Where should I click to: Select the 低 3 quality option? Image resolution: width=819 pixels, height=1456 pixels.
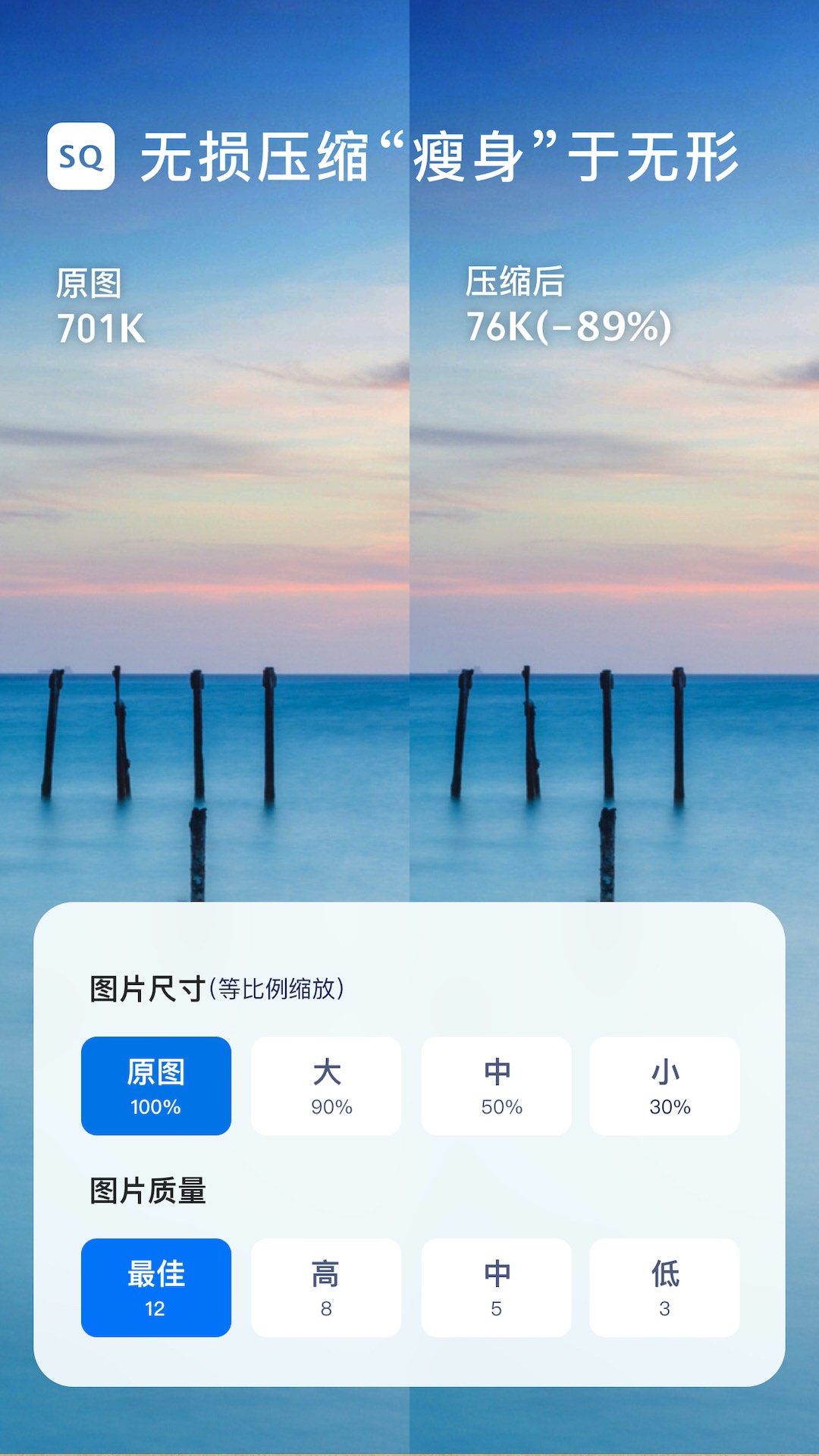[x=665, y=1287]
